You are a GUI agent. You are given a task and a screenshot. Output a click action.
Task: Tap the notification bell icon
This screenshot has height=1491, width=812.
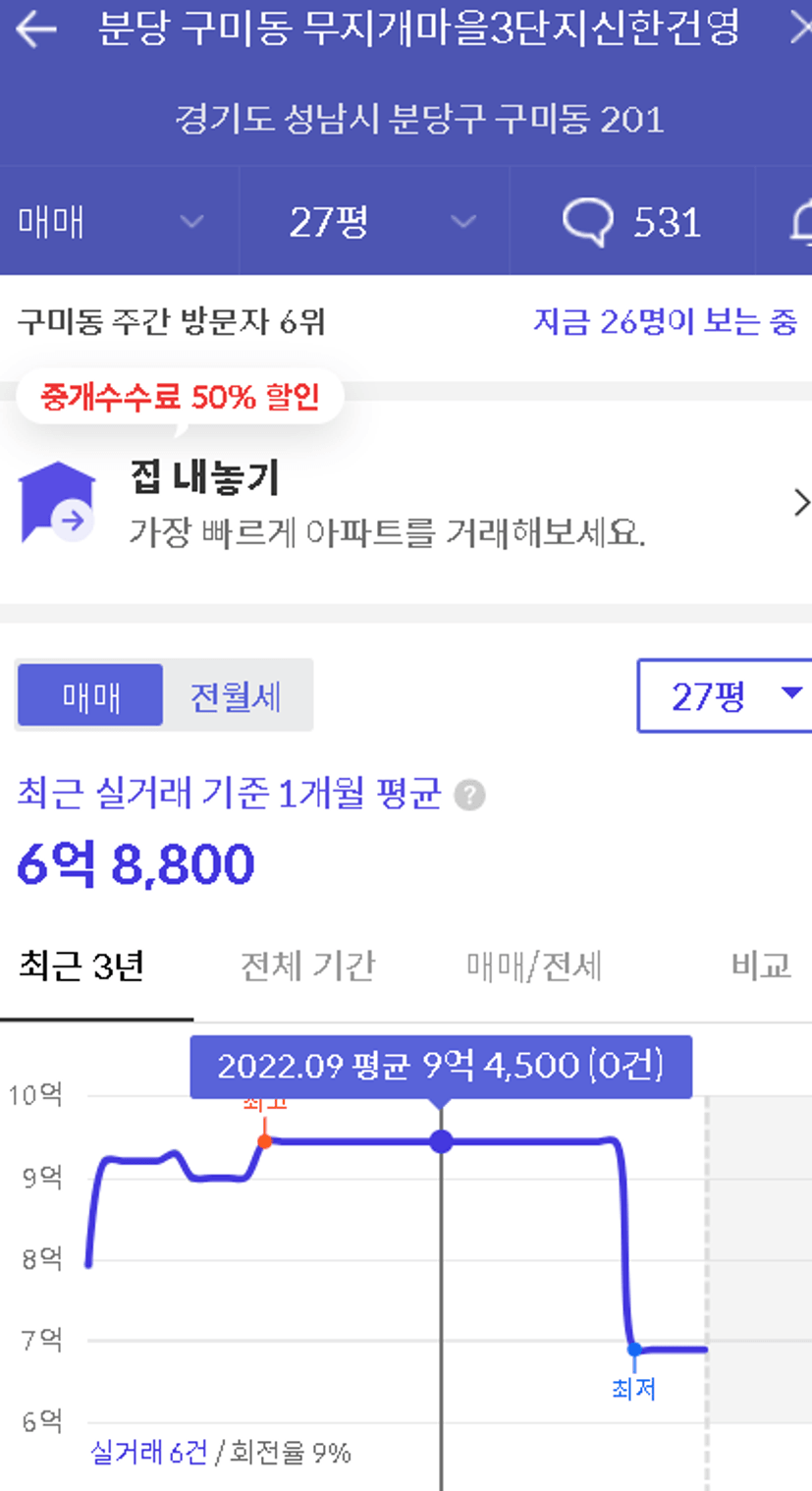click(x=800, y=222)
